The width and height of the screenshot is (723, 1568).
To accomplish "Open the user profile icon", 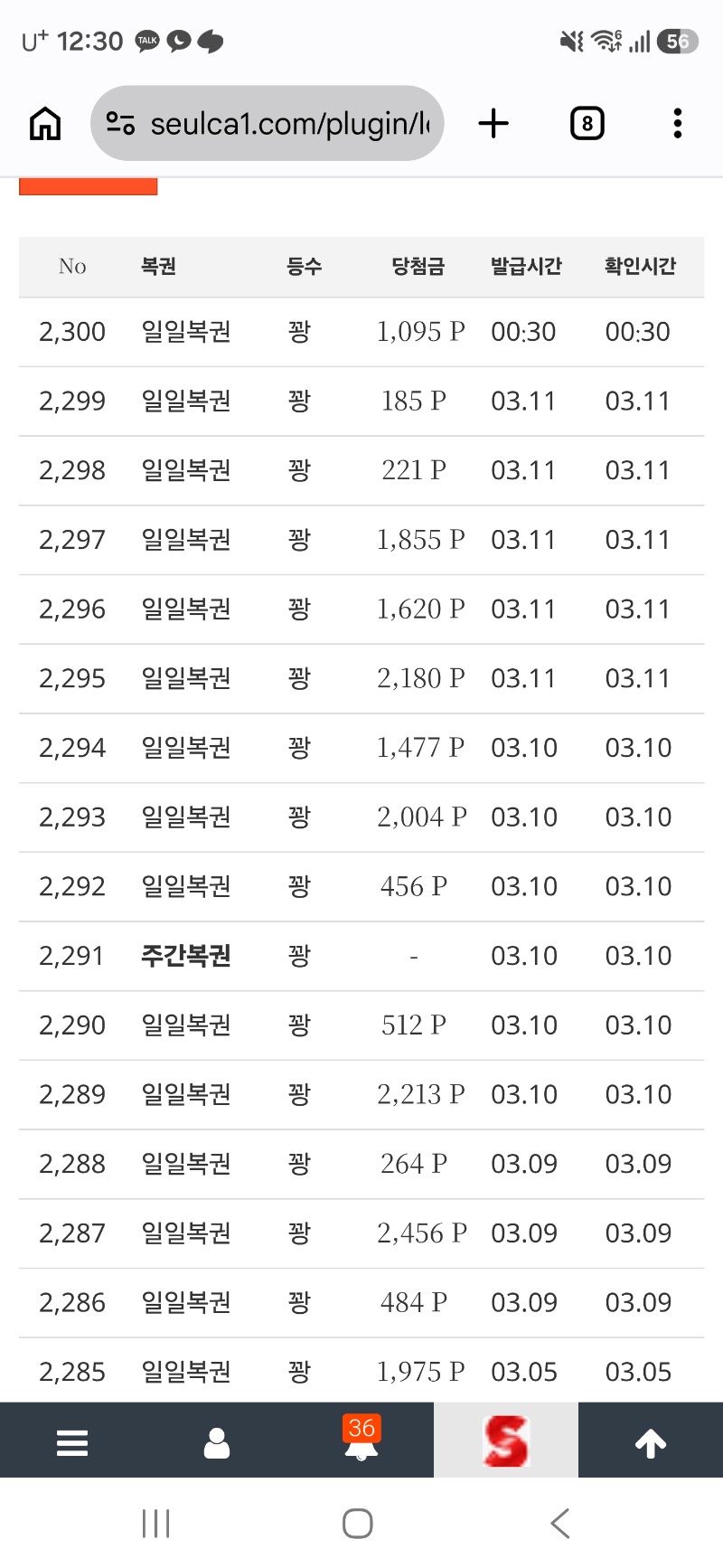I will pyautogui.click(x=217, y=1441).
